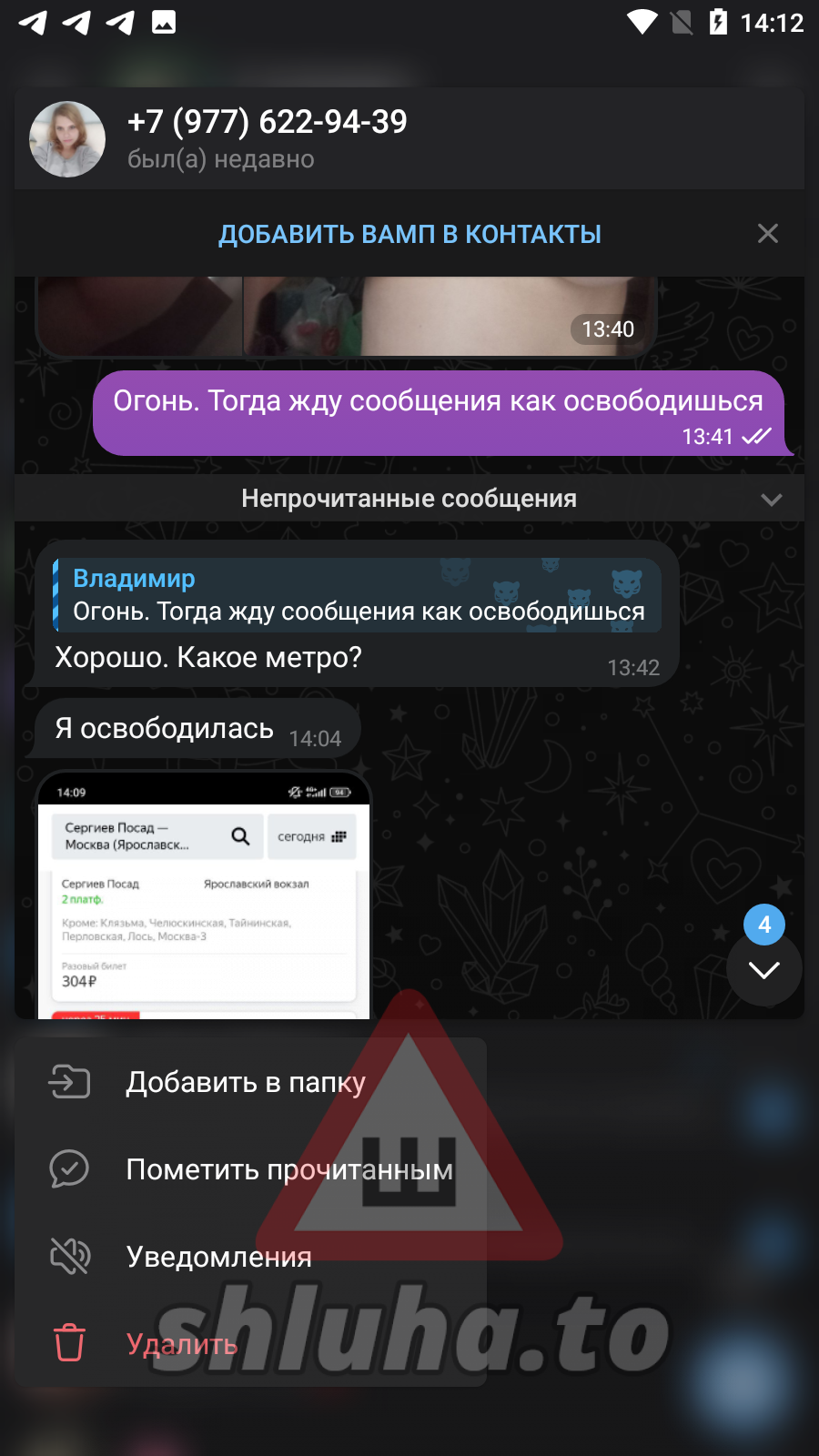Open 'Уведомления' settings
The width and height of the screenshot is (819, 1456).
click(218, 1257)
